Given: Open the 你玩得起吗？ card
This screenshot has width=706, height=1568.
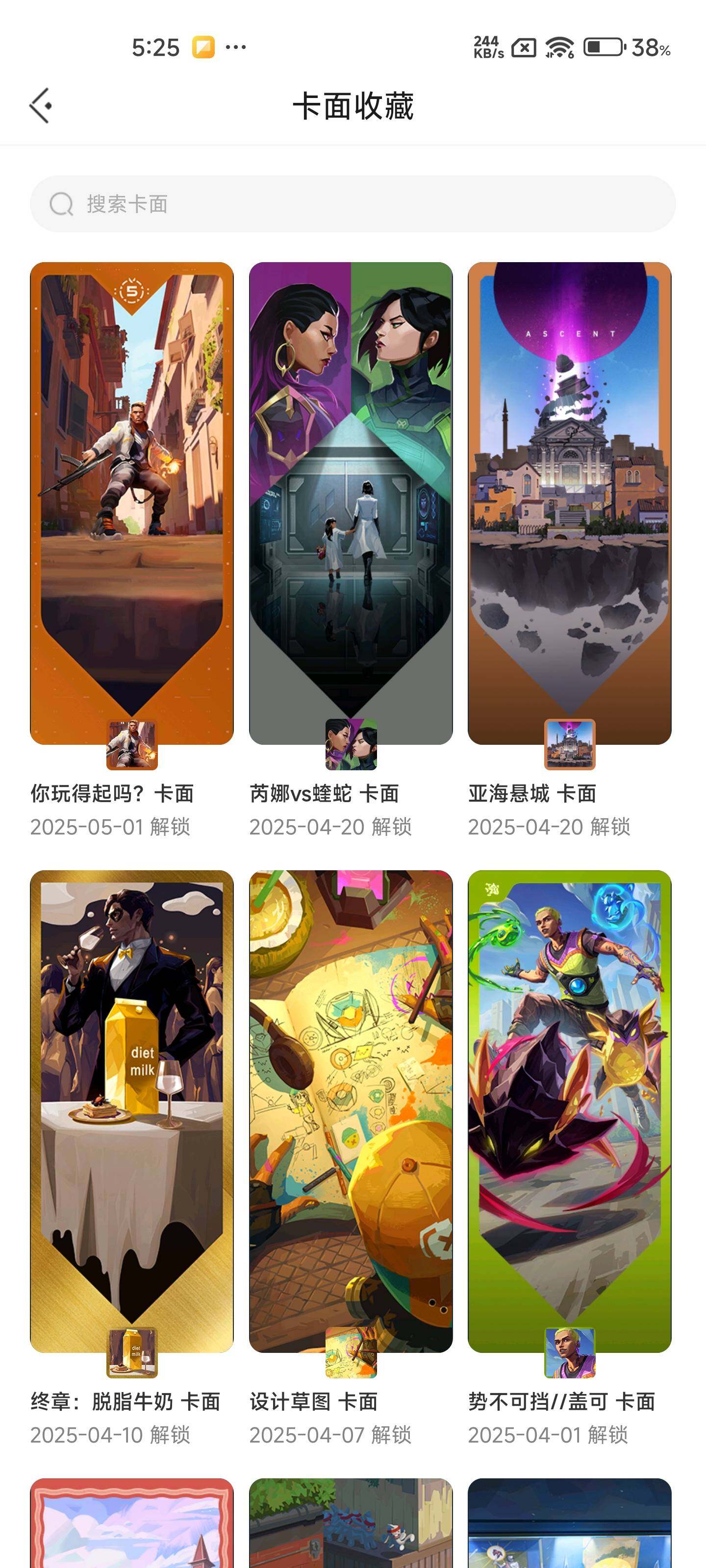Looking at the screenshot, I should [131, 503].
